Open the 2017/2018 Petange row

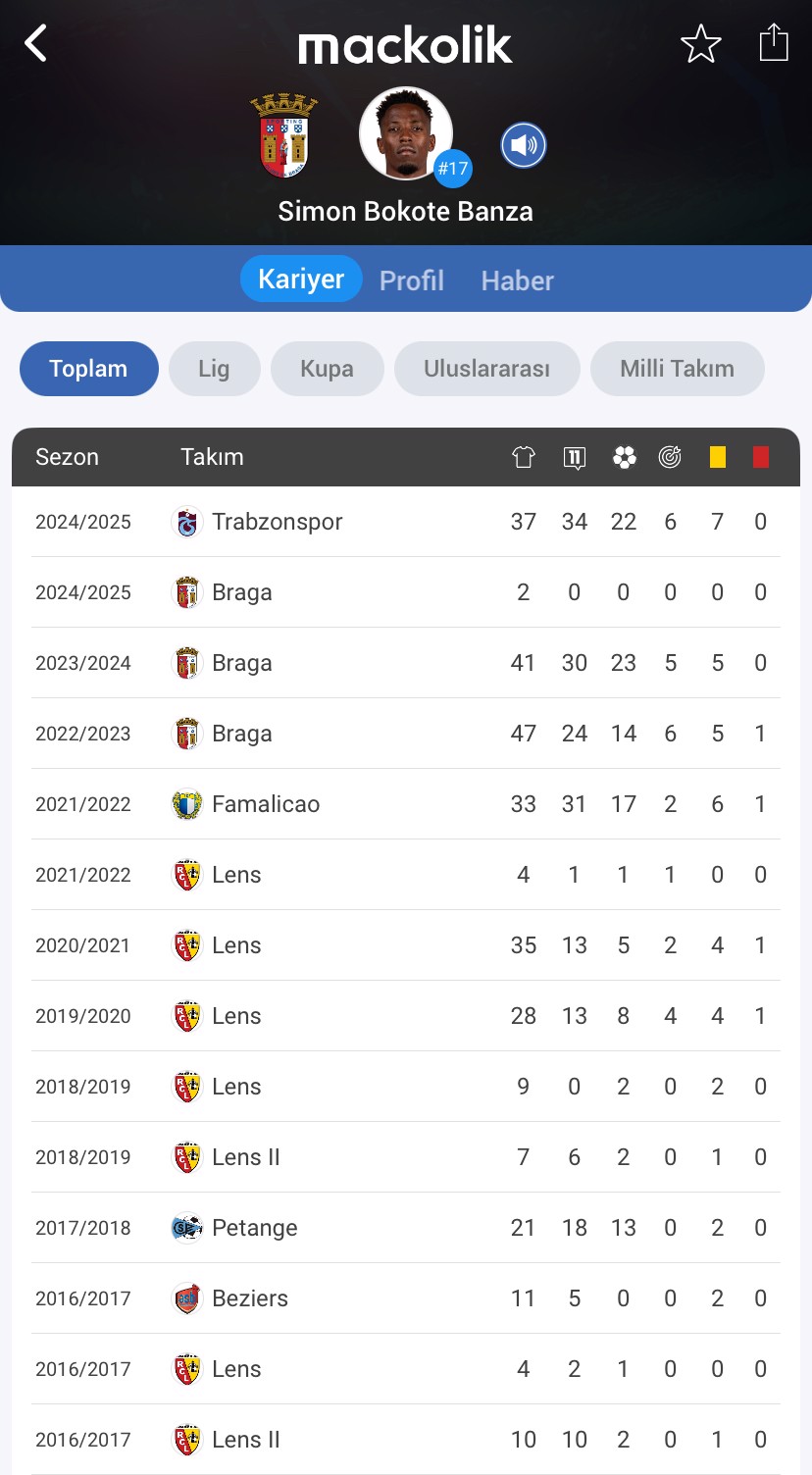406,1228
